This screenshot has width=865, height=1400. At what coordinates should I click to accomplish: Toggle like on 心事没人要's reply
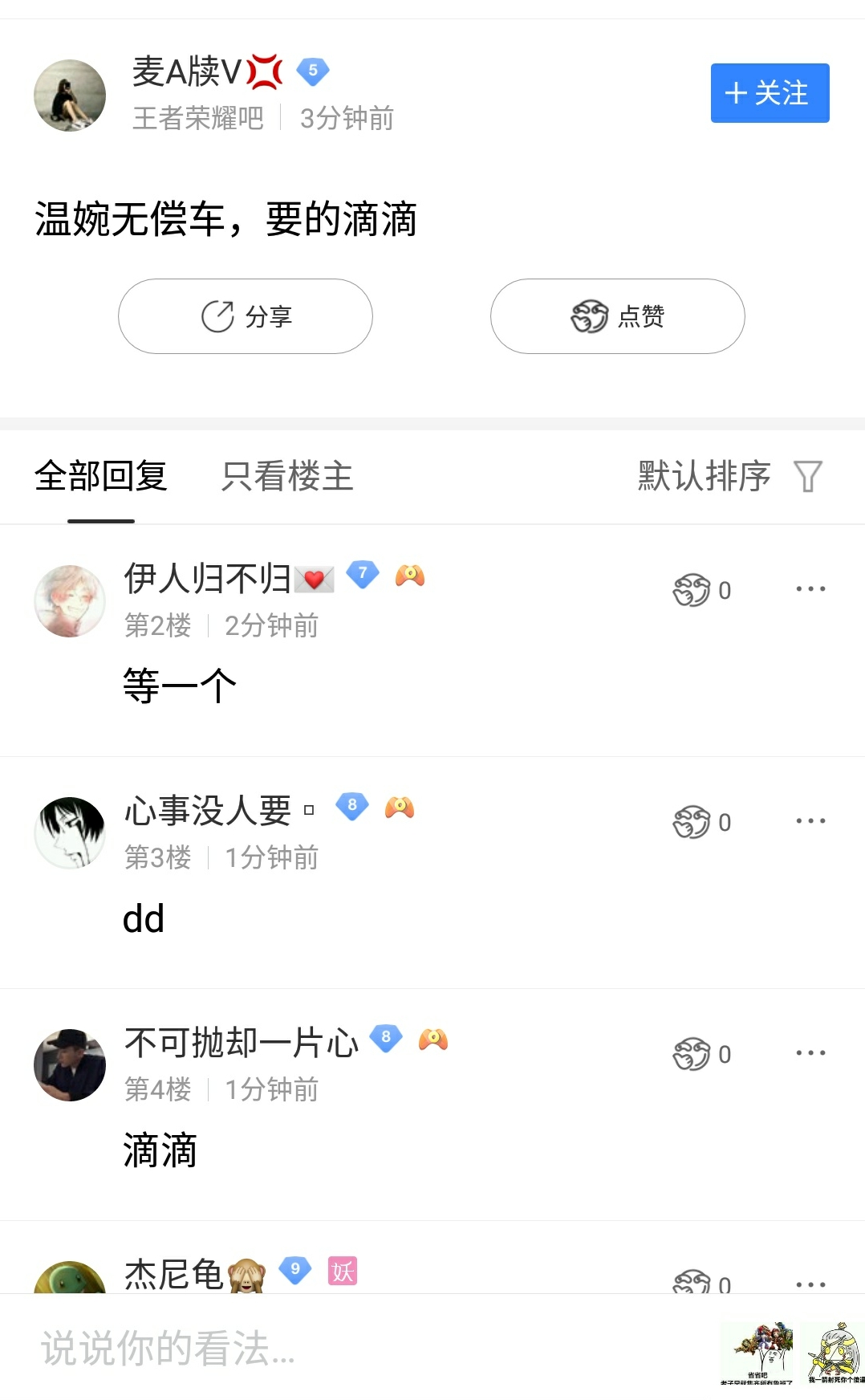coord(692,820)
